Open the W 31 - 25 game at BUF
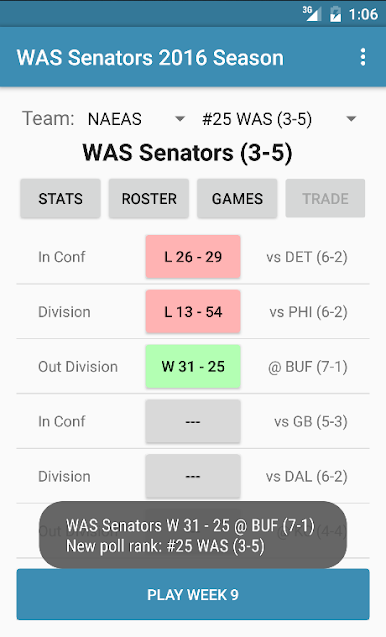 point(193,366)
